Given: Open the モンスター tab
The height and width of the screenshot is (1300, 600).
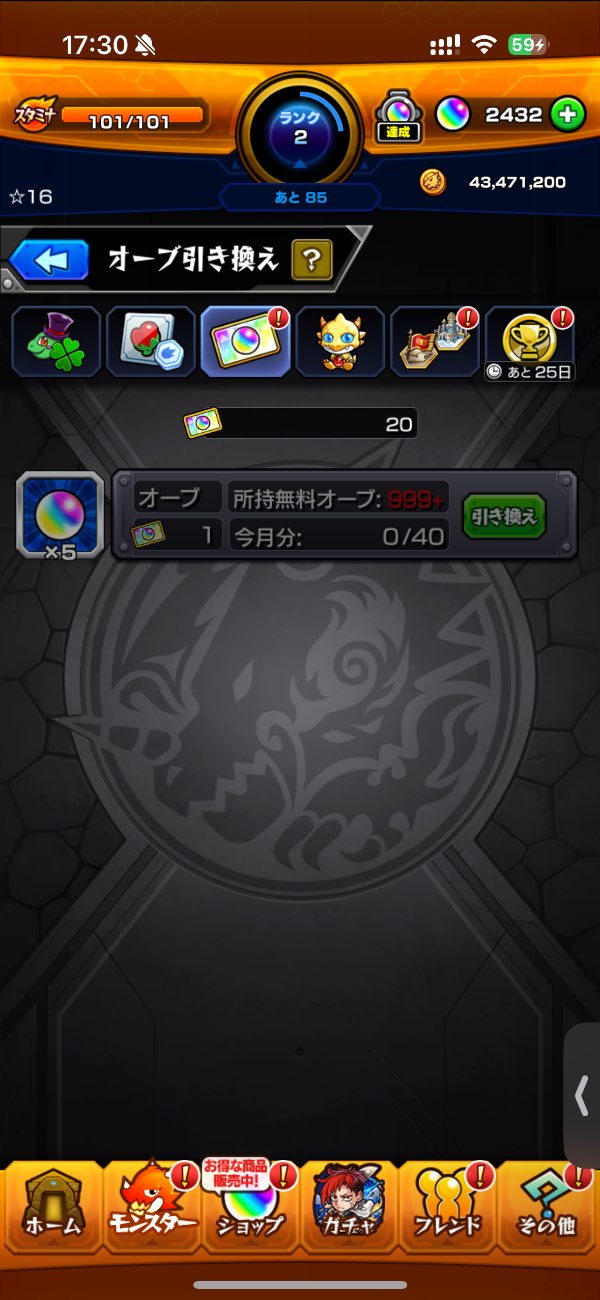Looking at the screenshot, I should (x=150, y=1211).
